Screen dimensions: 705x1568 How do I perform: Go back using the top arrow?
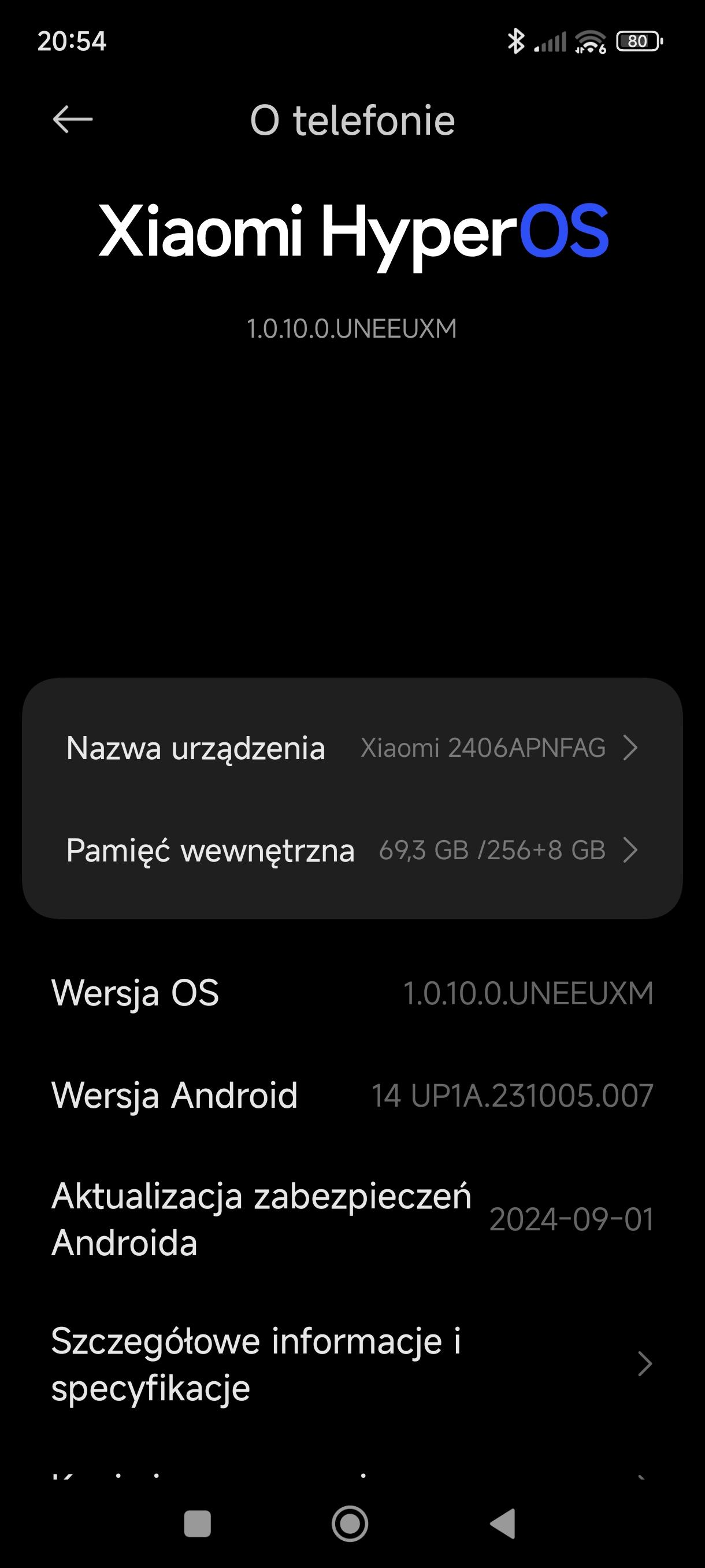(72, 119)
